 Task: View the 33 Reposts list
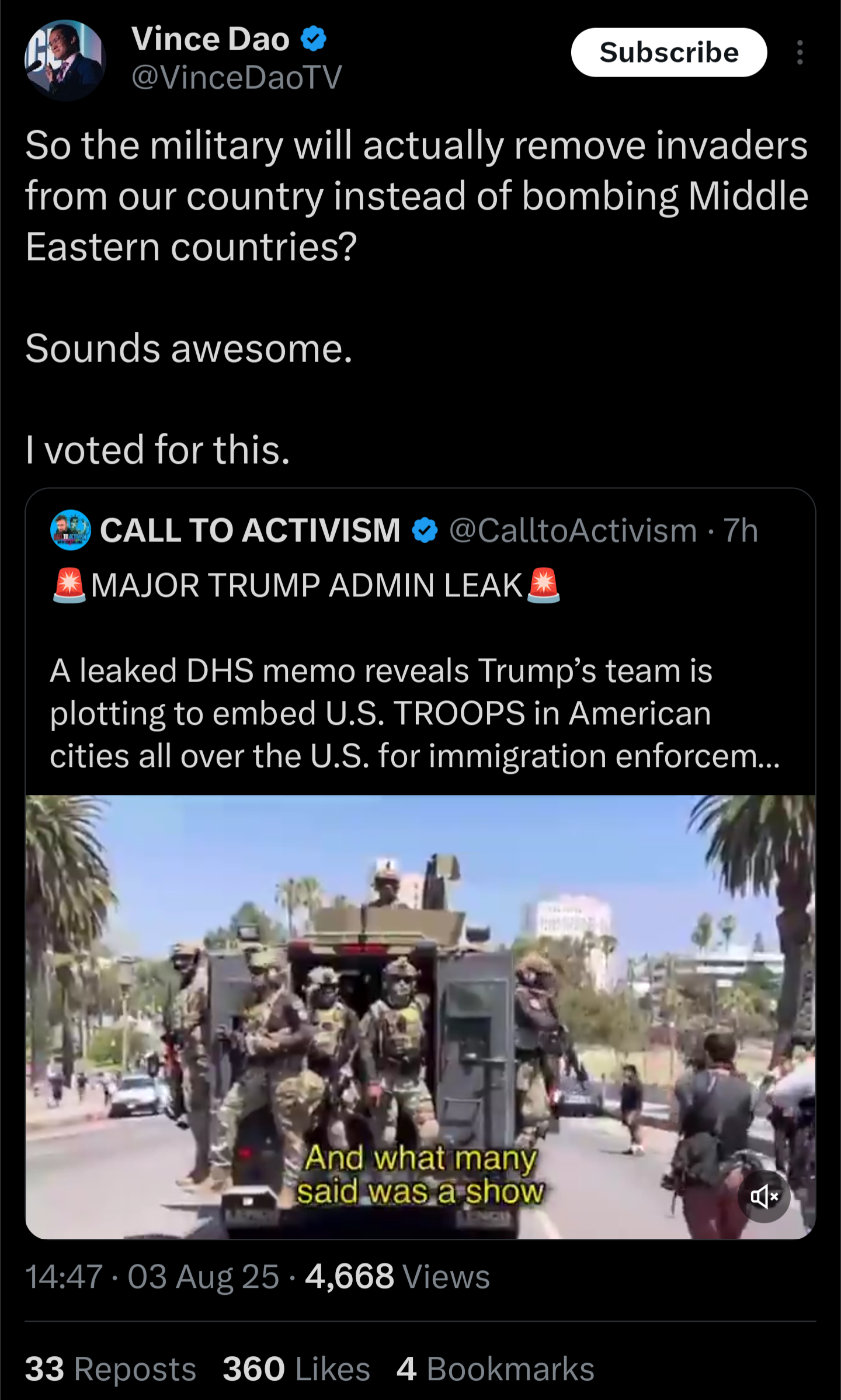pyautogui.click(x=110, y=1369)
